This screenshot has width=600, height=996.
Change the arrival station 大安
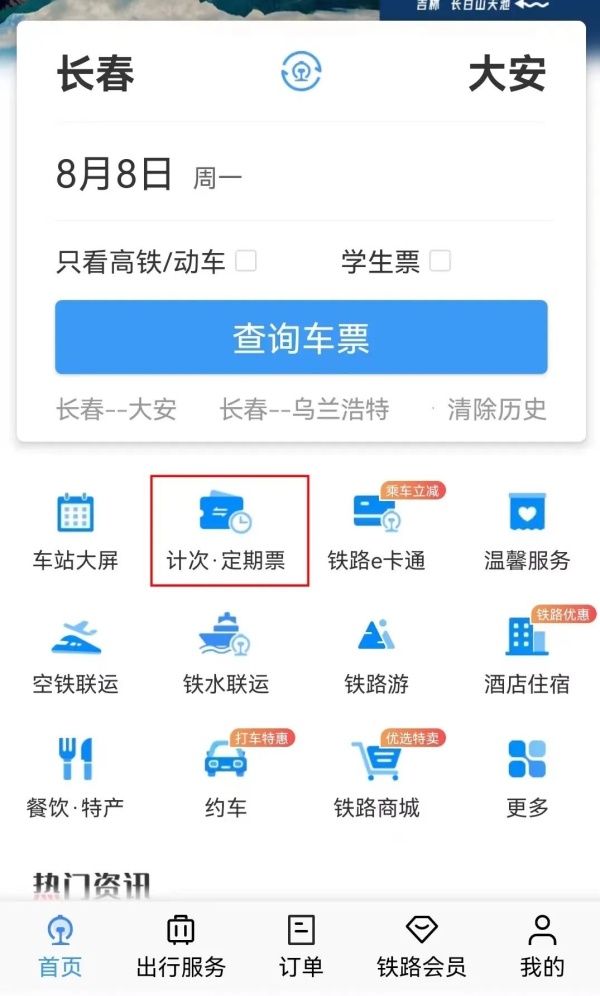coord(507,75)
